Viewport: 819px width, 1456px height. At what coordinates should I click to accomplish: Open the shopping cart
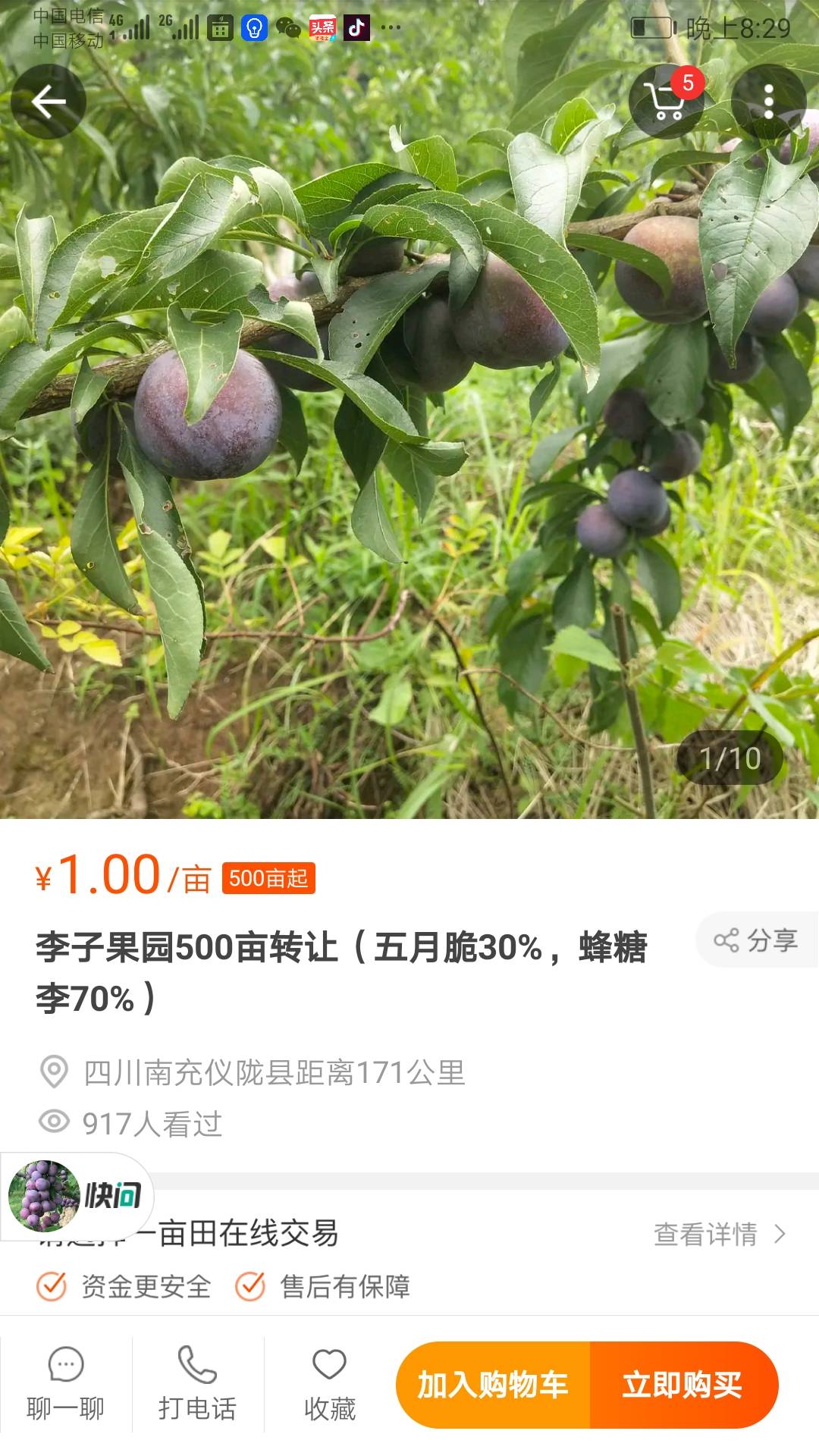click(666, 102)
